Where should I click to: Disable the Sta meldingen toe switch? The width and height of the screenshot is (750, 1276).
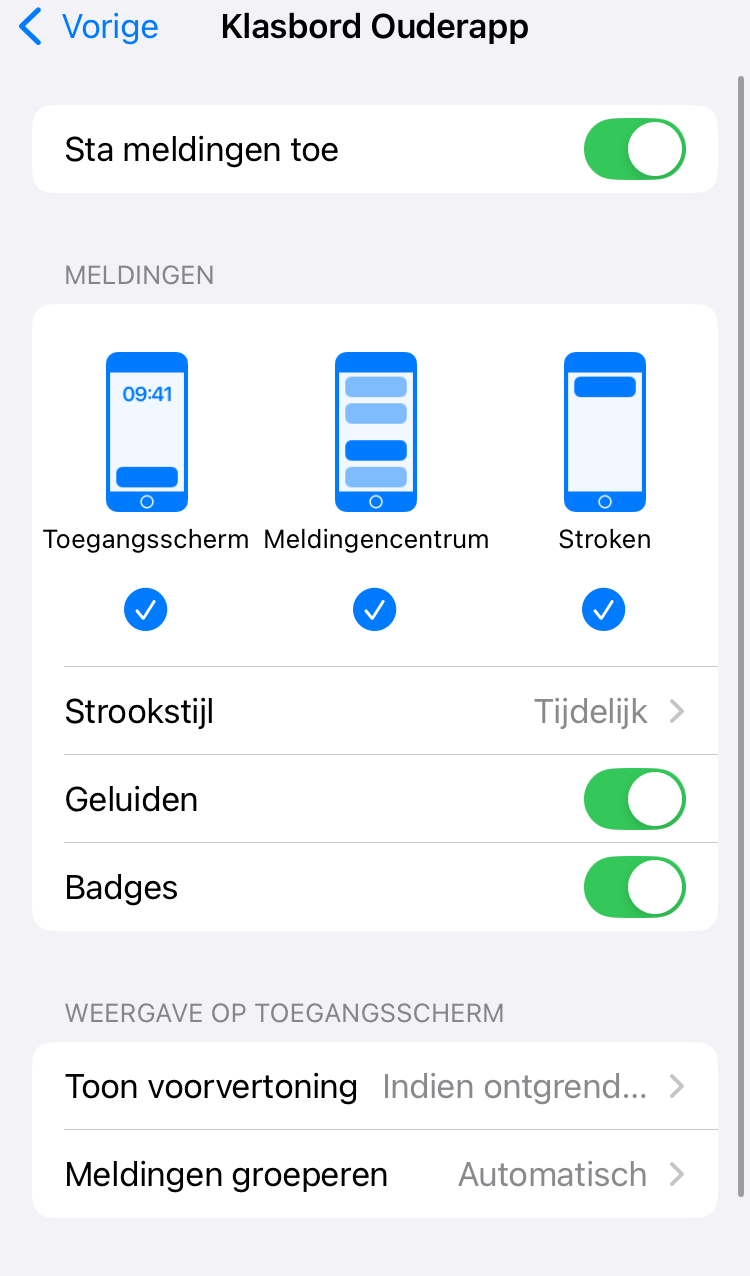pos(635,149)
